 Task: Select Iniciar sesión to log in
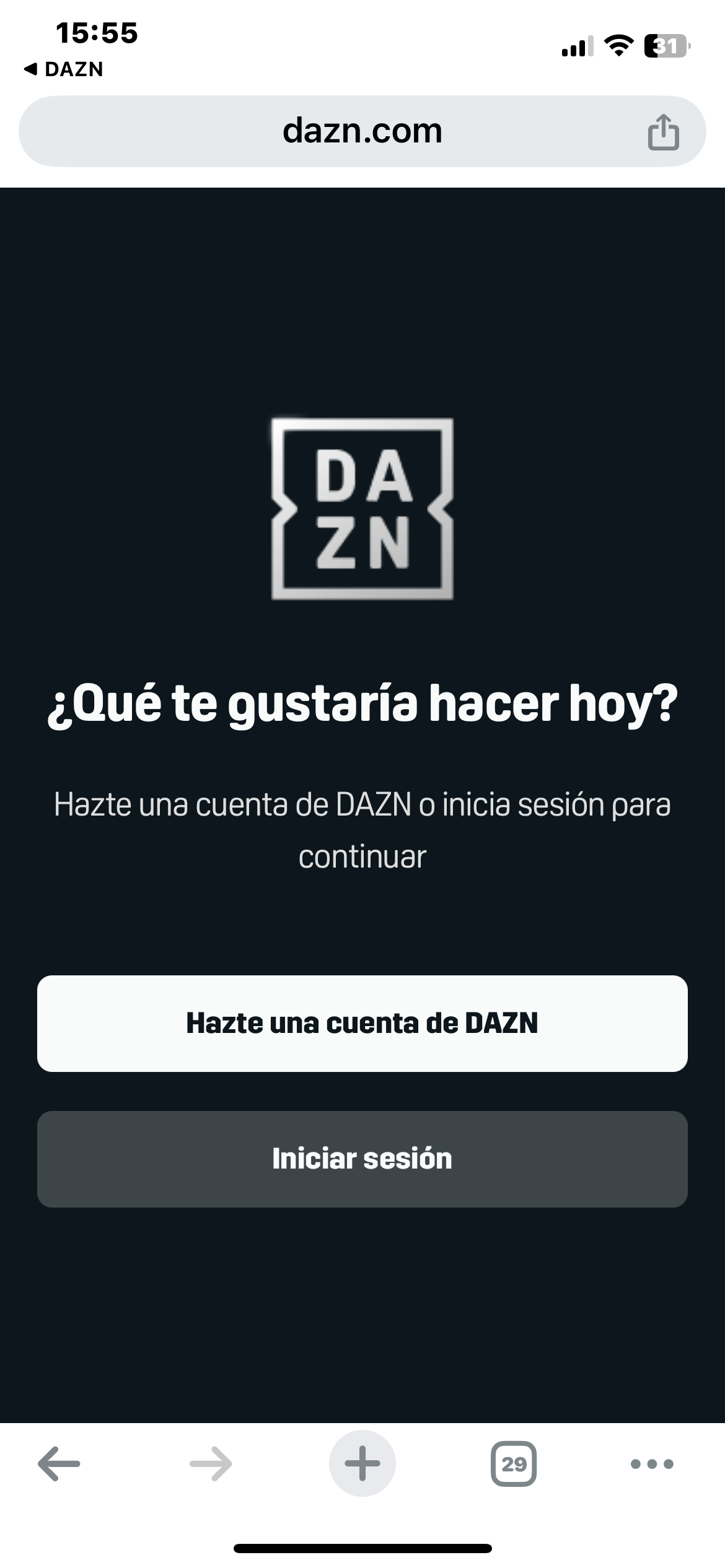click(x=362, y=1159)
